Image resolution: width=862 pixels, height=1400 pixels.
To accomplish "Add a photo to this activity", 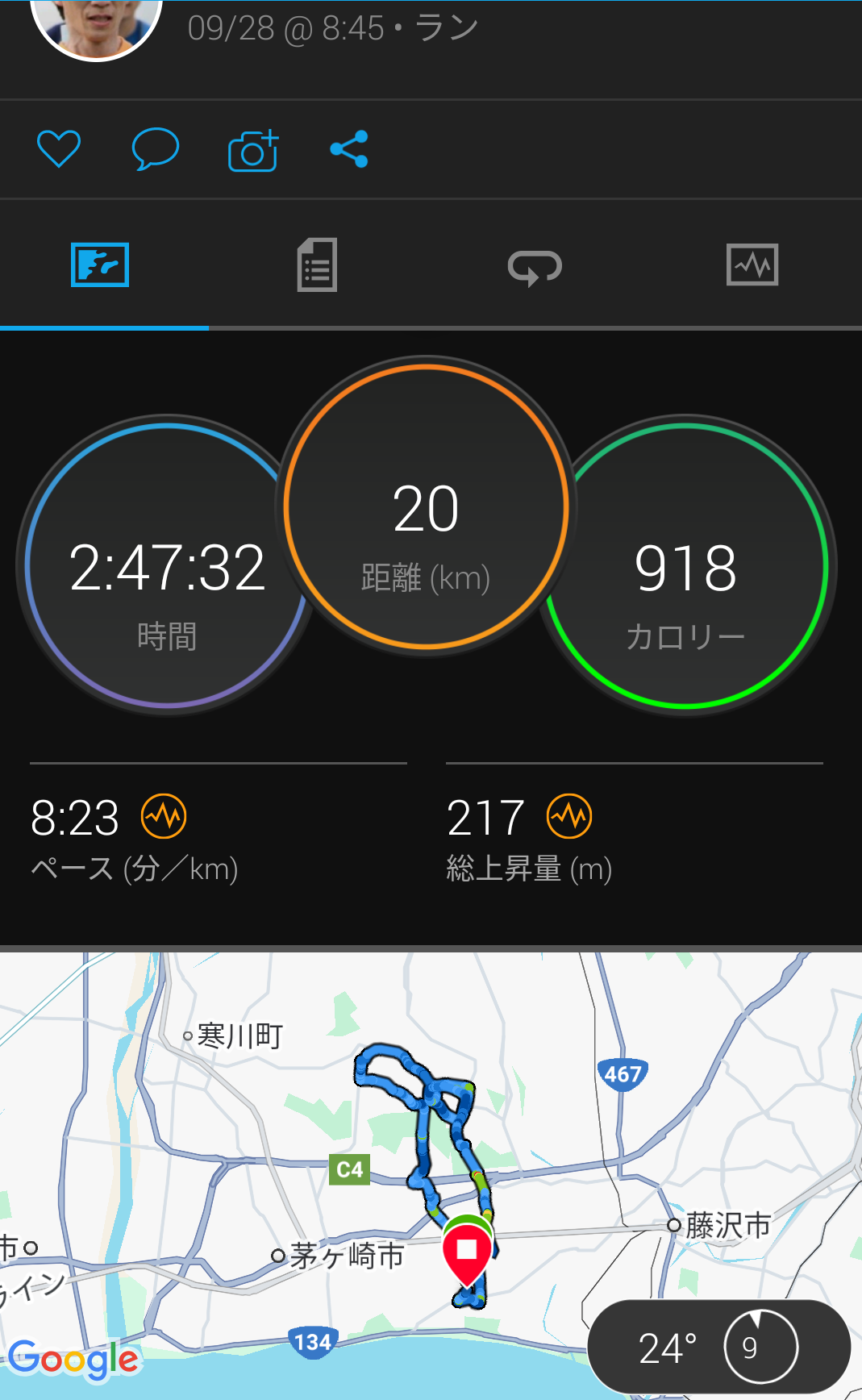I will tap(253, 150).
